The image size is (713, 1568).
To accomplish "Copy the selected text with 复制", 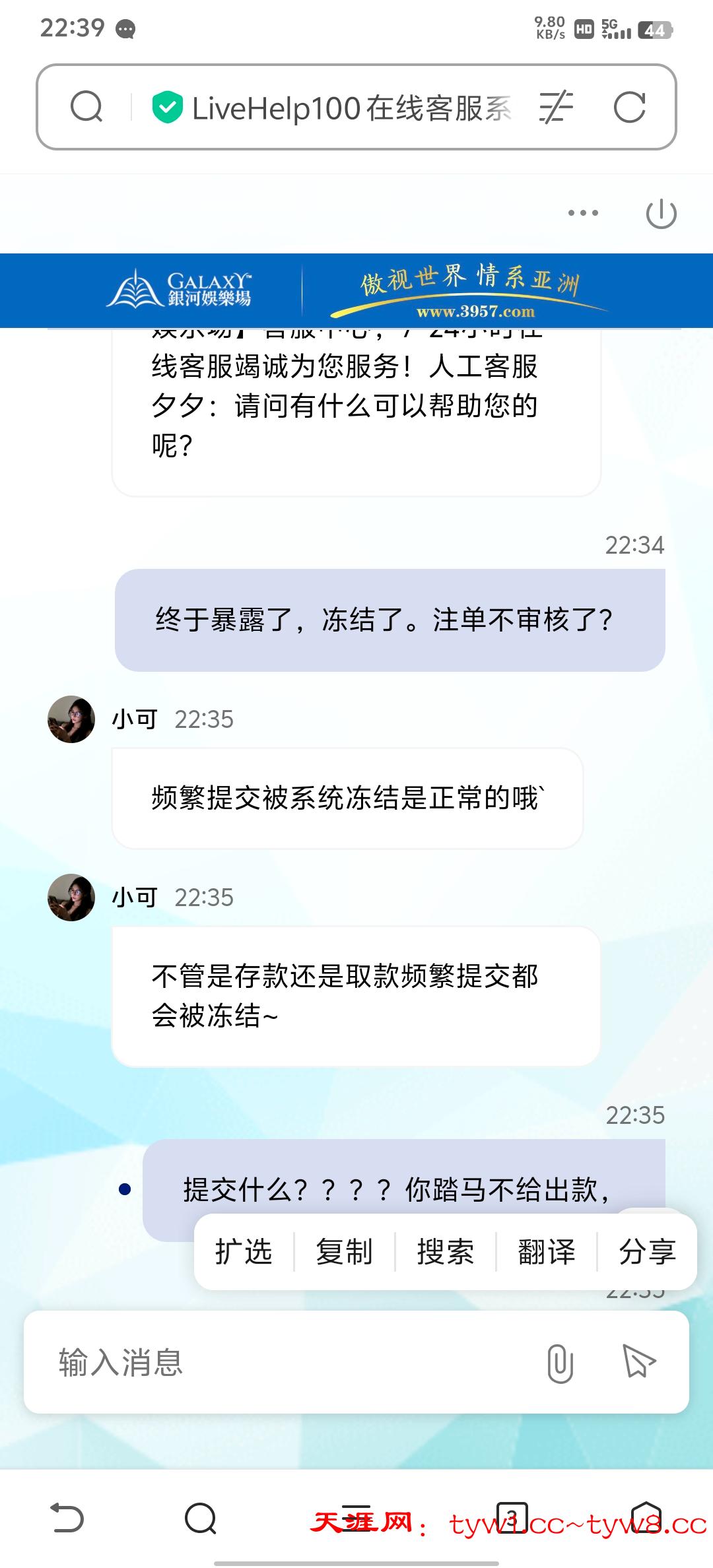I will (x=344, y=1251).
